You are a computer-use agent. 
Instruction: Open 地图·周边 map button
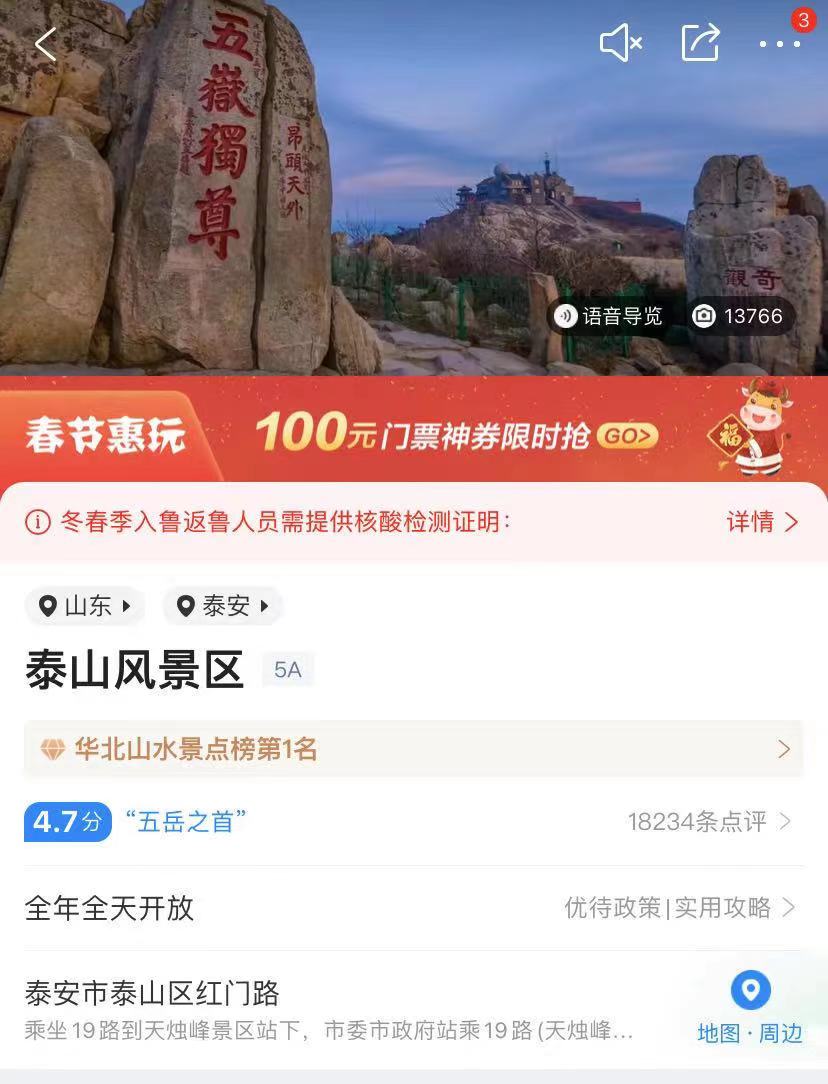pyautogui.click(x=750, y=1008)
